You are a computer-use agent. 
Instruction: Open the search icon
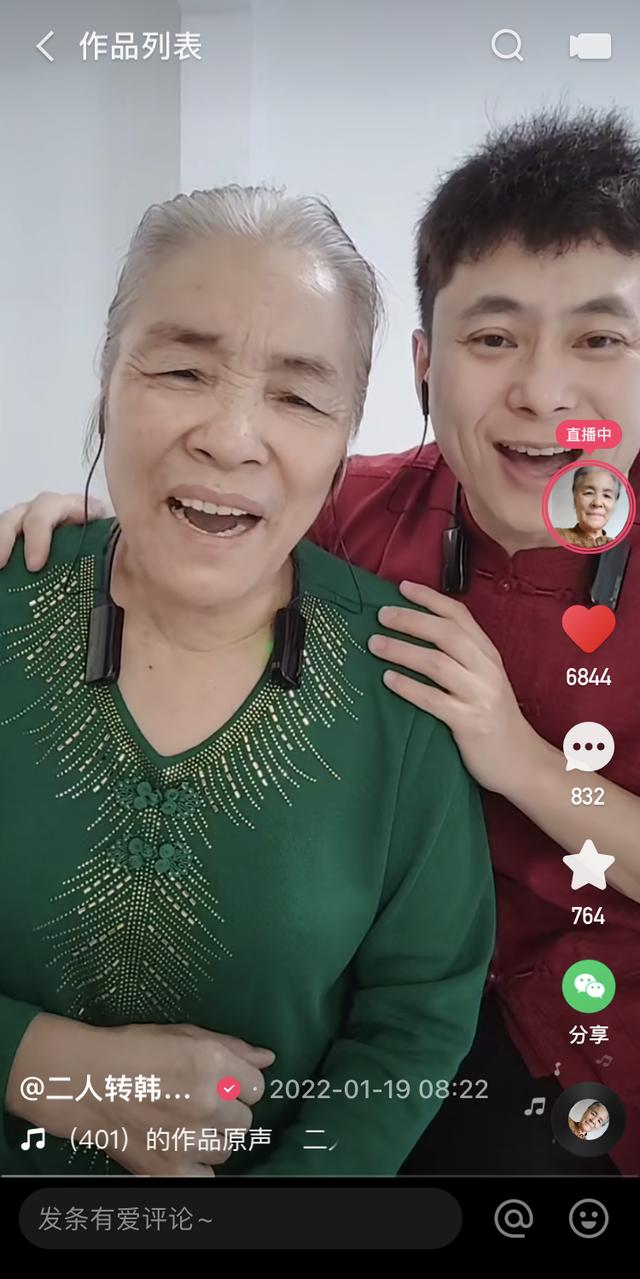click(507, 45)
